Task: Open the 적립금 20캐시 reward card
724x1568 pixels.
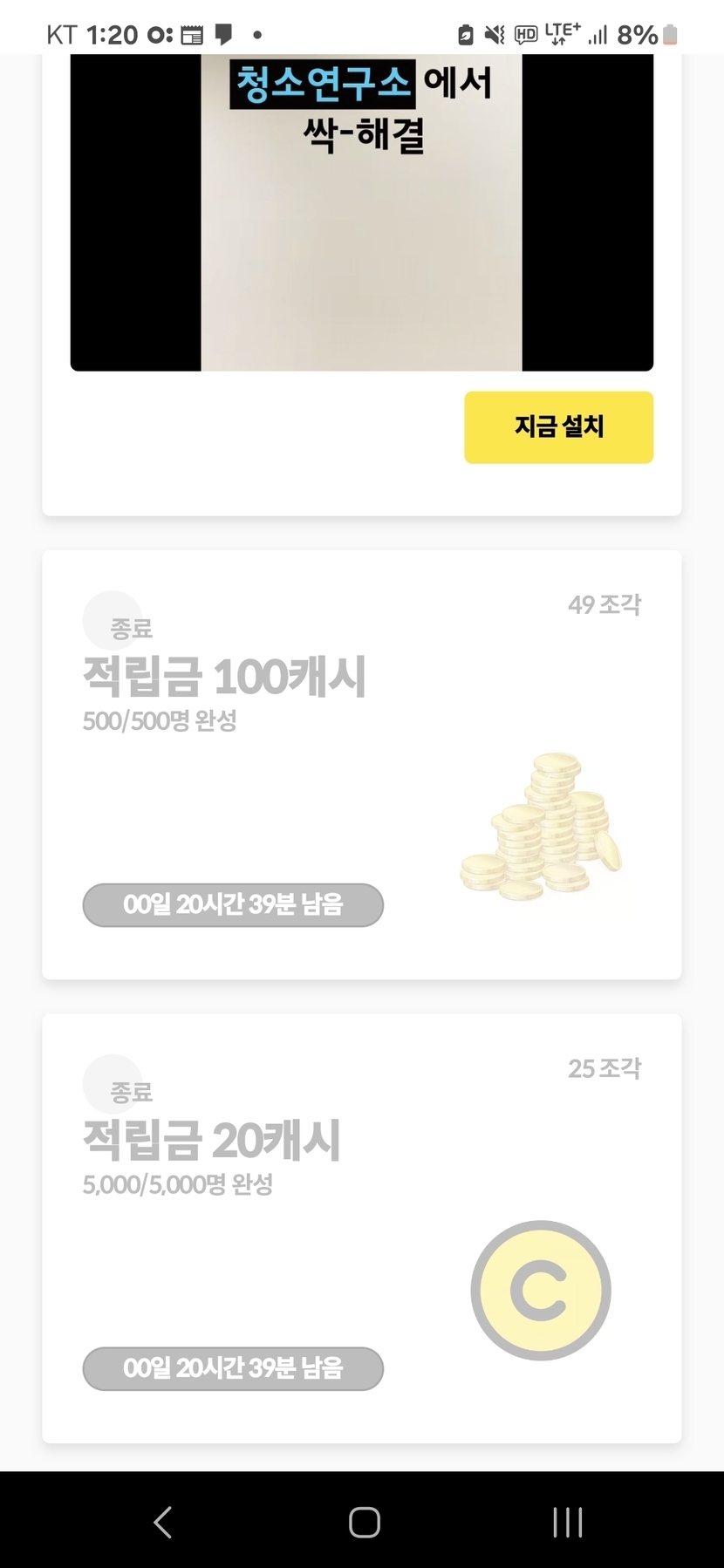Action: (361, 1228)
